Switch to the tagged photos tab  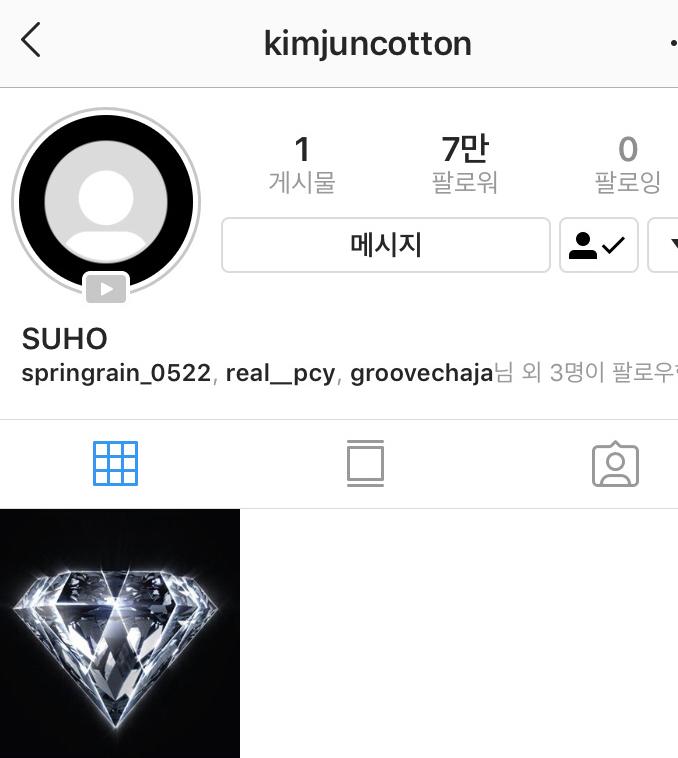615,464
